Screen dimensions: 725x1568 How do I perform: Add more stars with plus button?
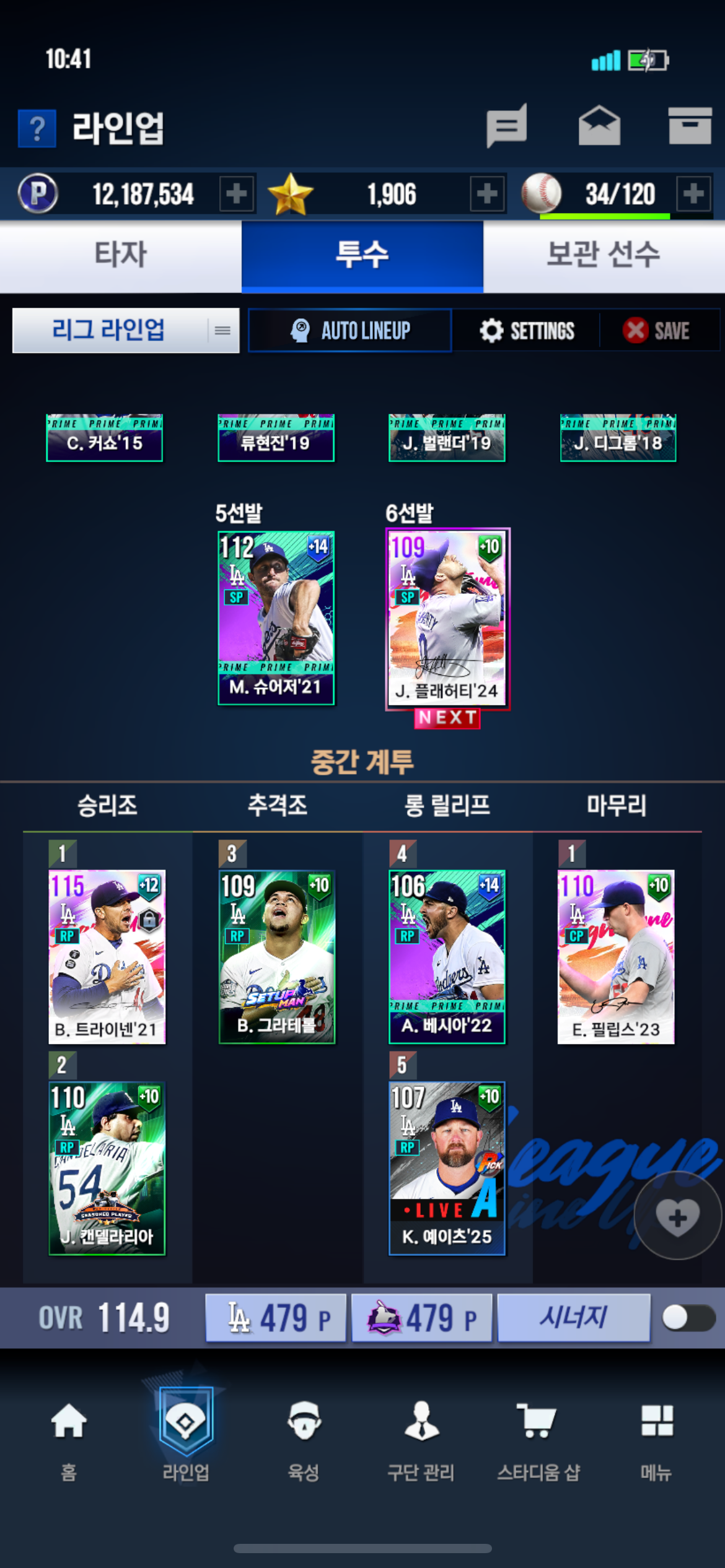coord(487,194)
